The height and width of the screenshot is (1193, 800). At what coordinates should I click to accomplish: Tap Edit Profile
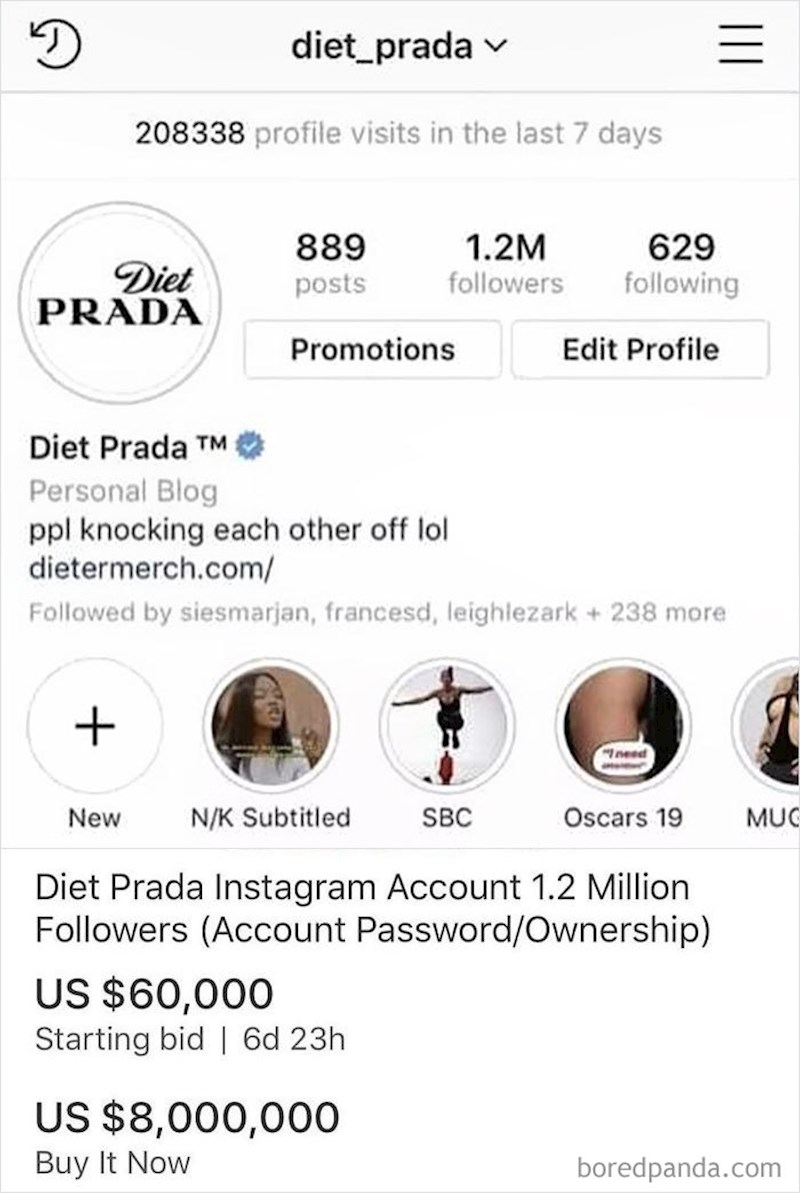click(x=640, y=349)
